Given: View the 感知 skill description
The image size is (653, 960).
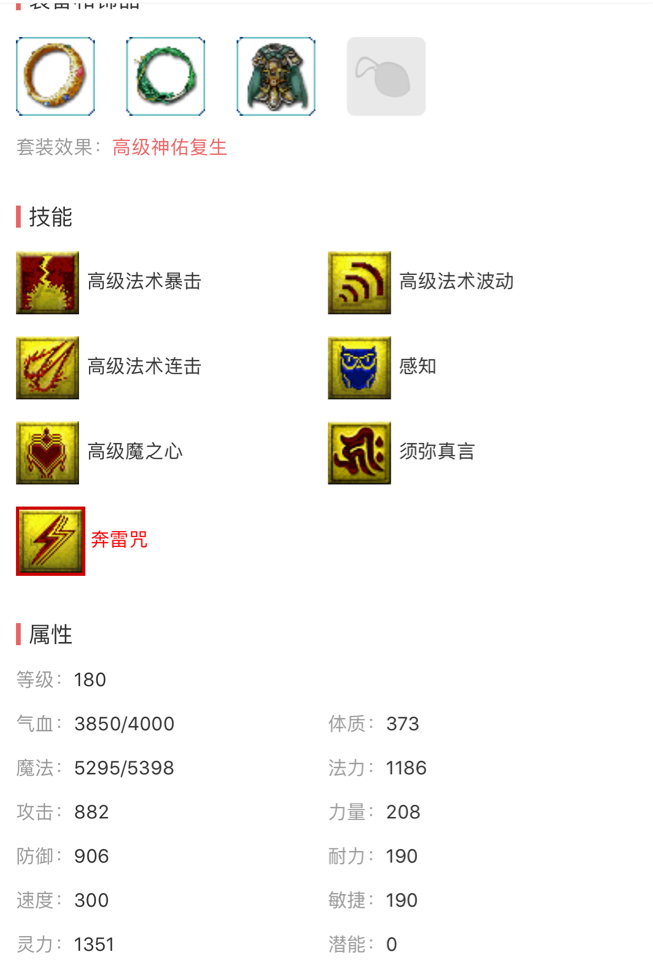Looking at the screenshot, I should (360, 368).
